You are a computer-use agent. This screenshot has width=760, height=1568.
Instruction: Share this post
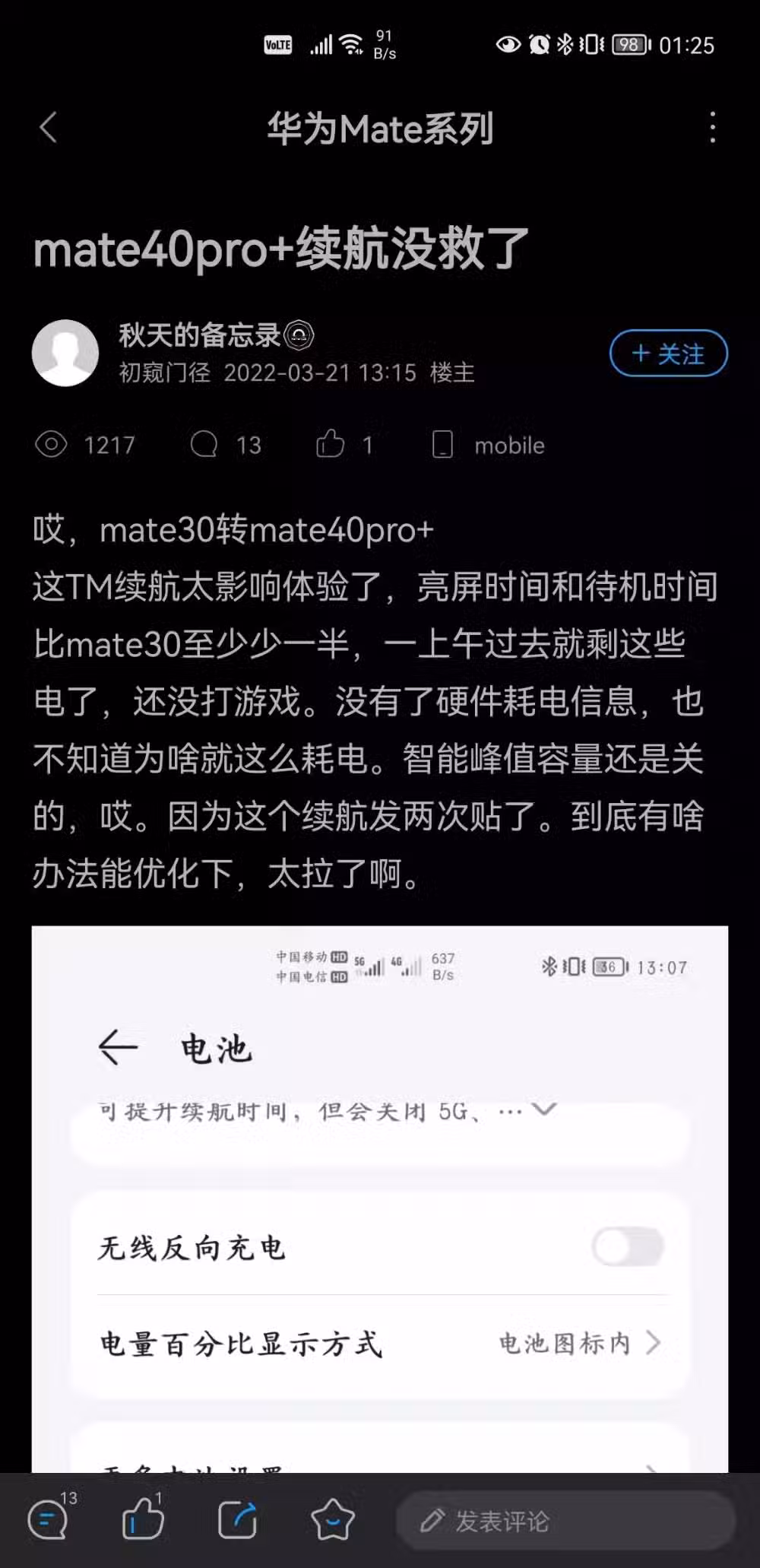click(237, 1521)
